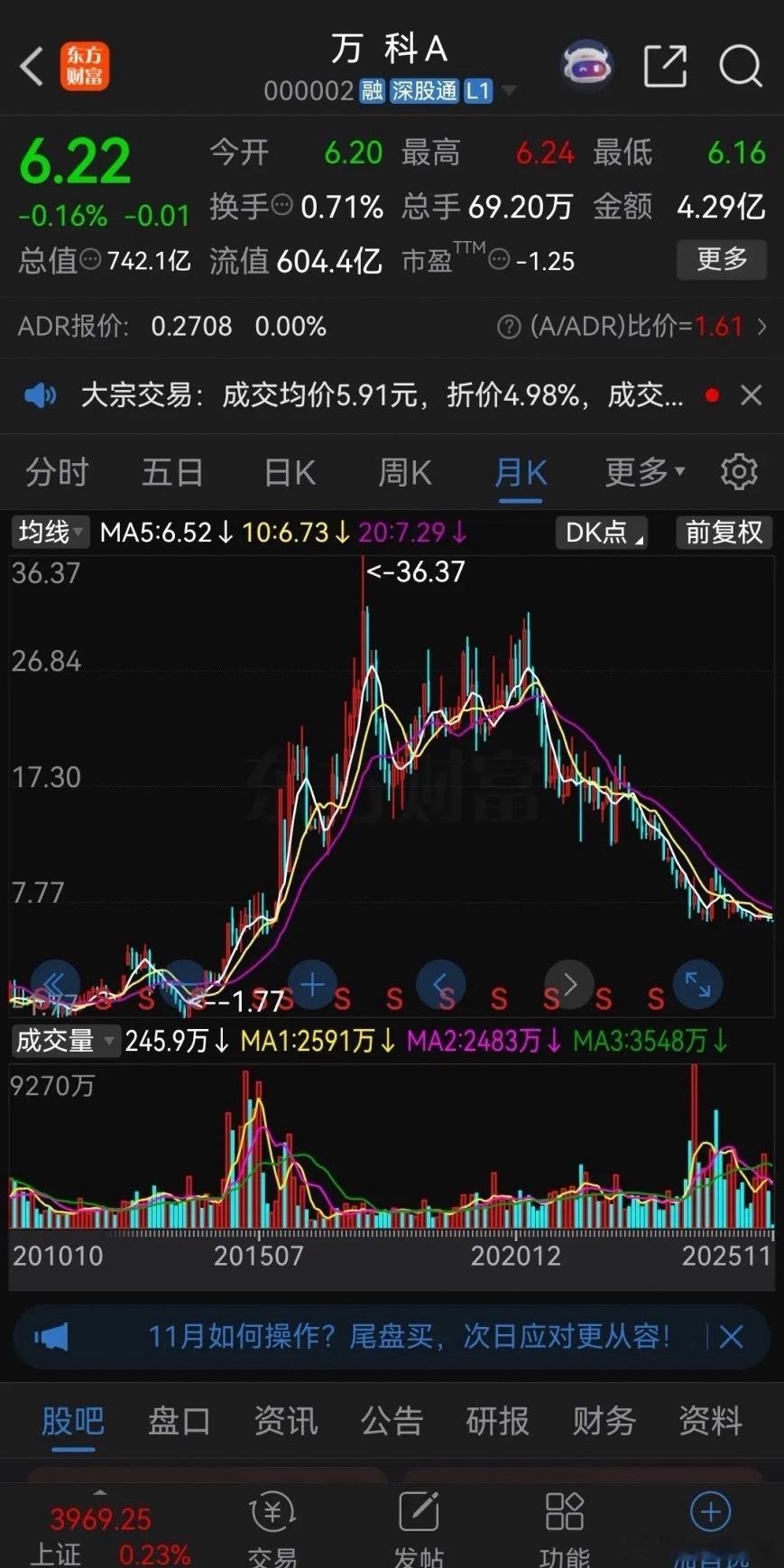Expand the 成交量 indicator dropdown
The width and height of the screenshot is (784, 1568).
pyautogui.click(x=65, y=1041)
